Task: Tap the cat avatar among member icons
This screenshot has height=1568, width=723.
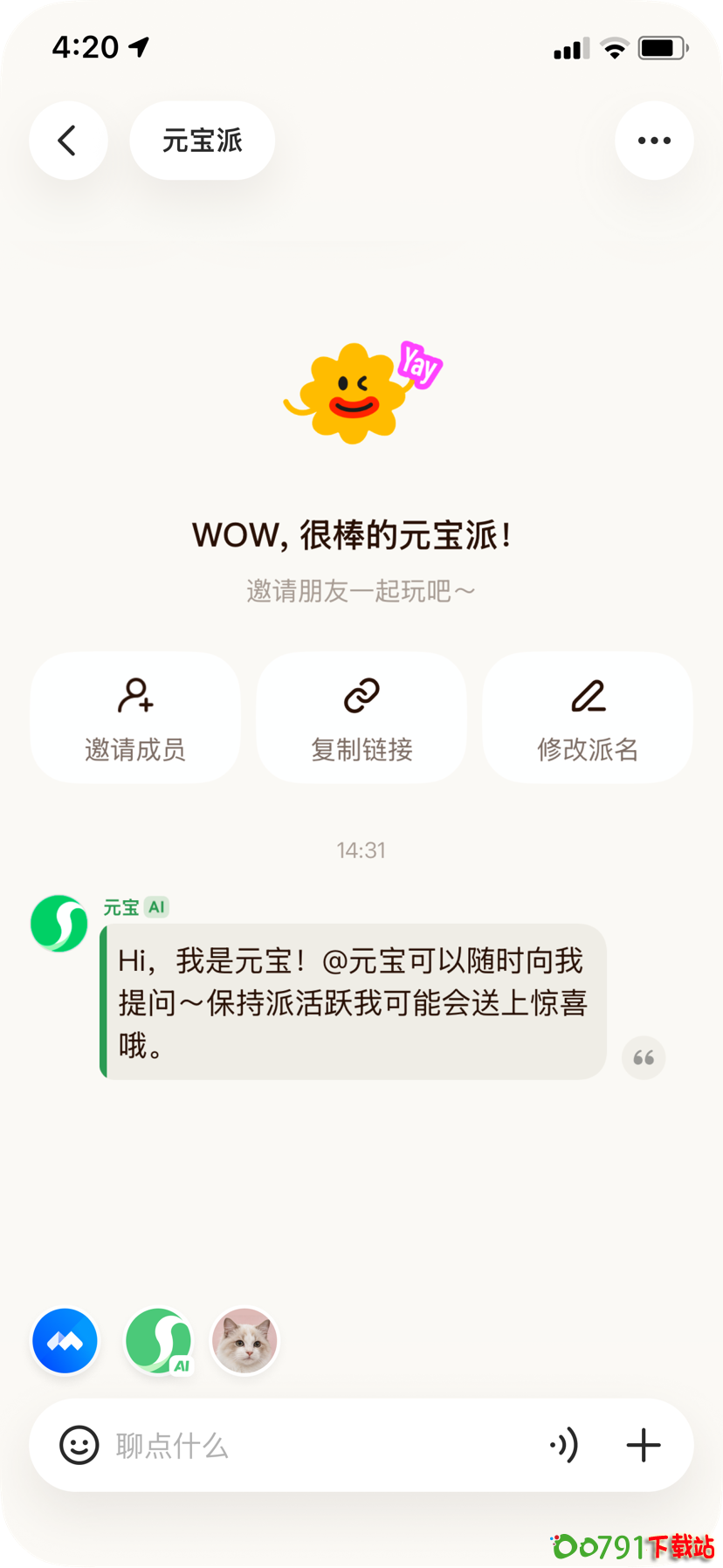Action: (x=244, y=1341)
